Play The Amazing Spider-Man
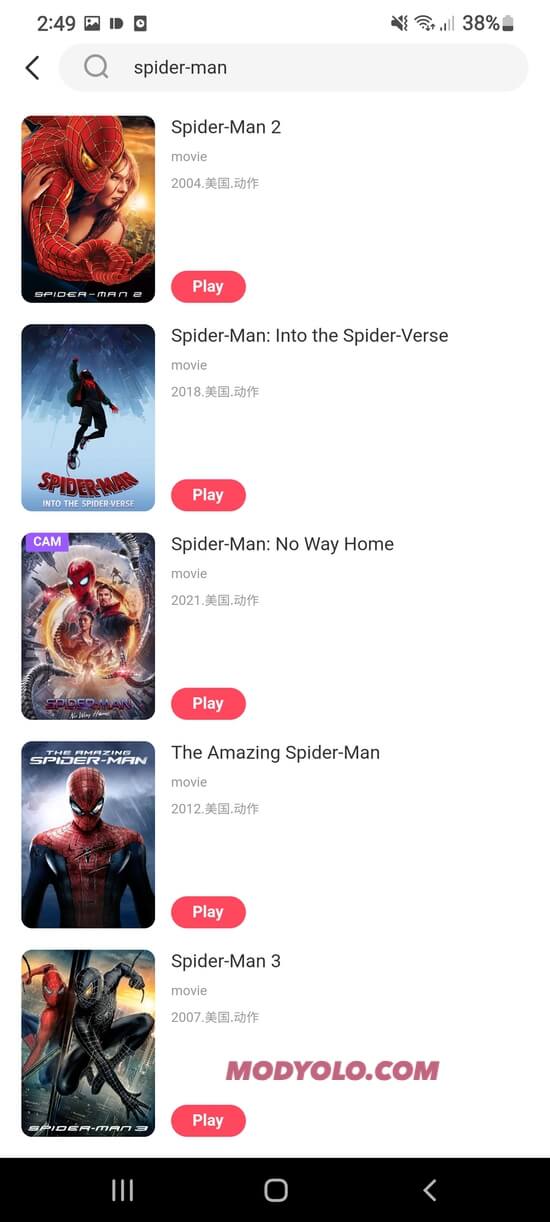 (208, 912)
